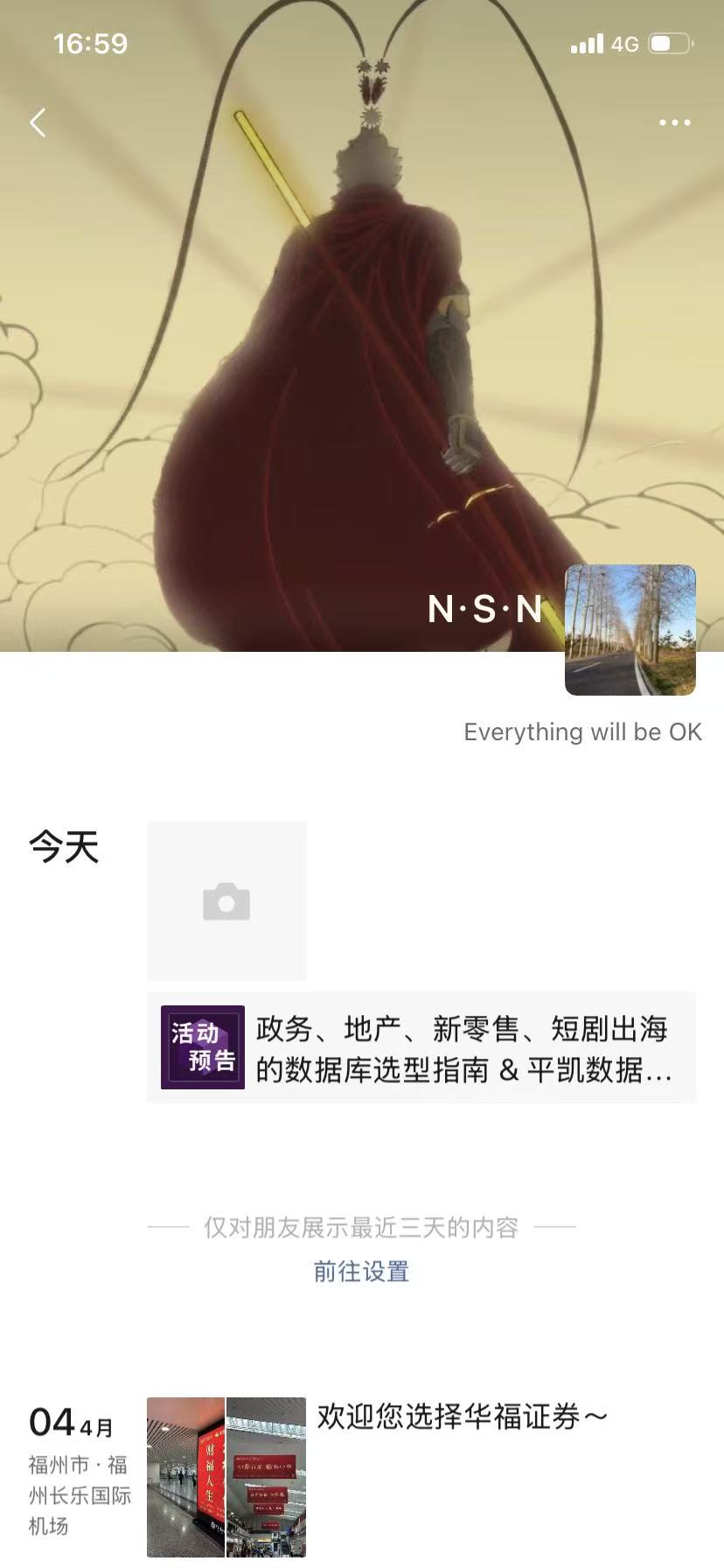Open the 活动预告 shared article card
This screenshot has width=724, height=1568.
(x=421, y=1047)
